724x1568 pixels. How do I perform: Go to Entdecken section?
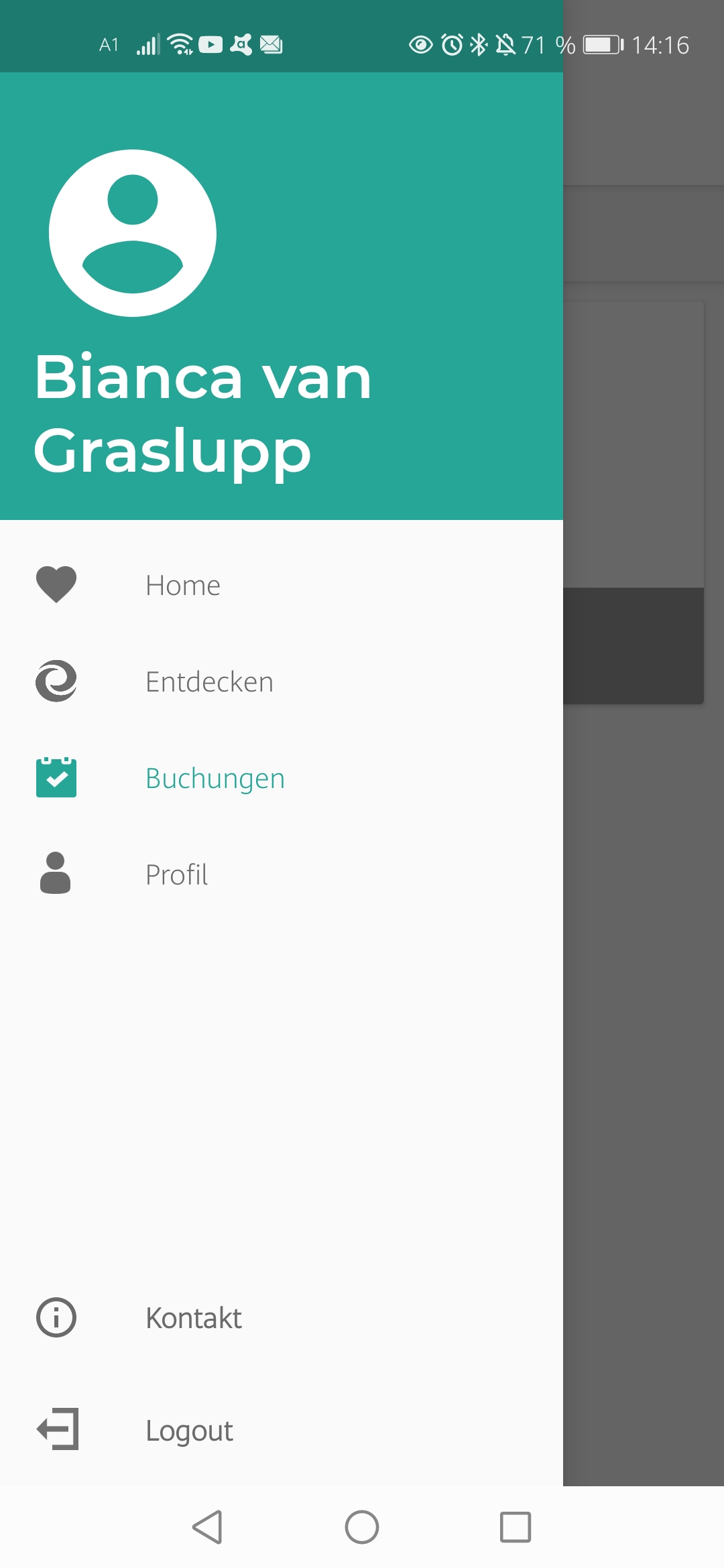(x=208, y=681)
